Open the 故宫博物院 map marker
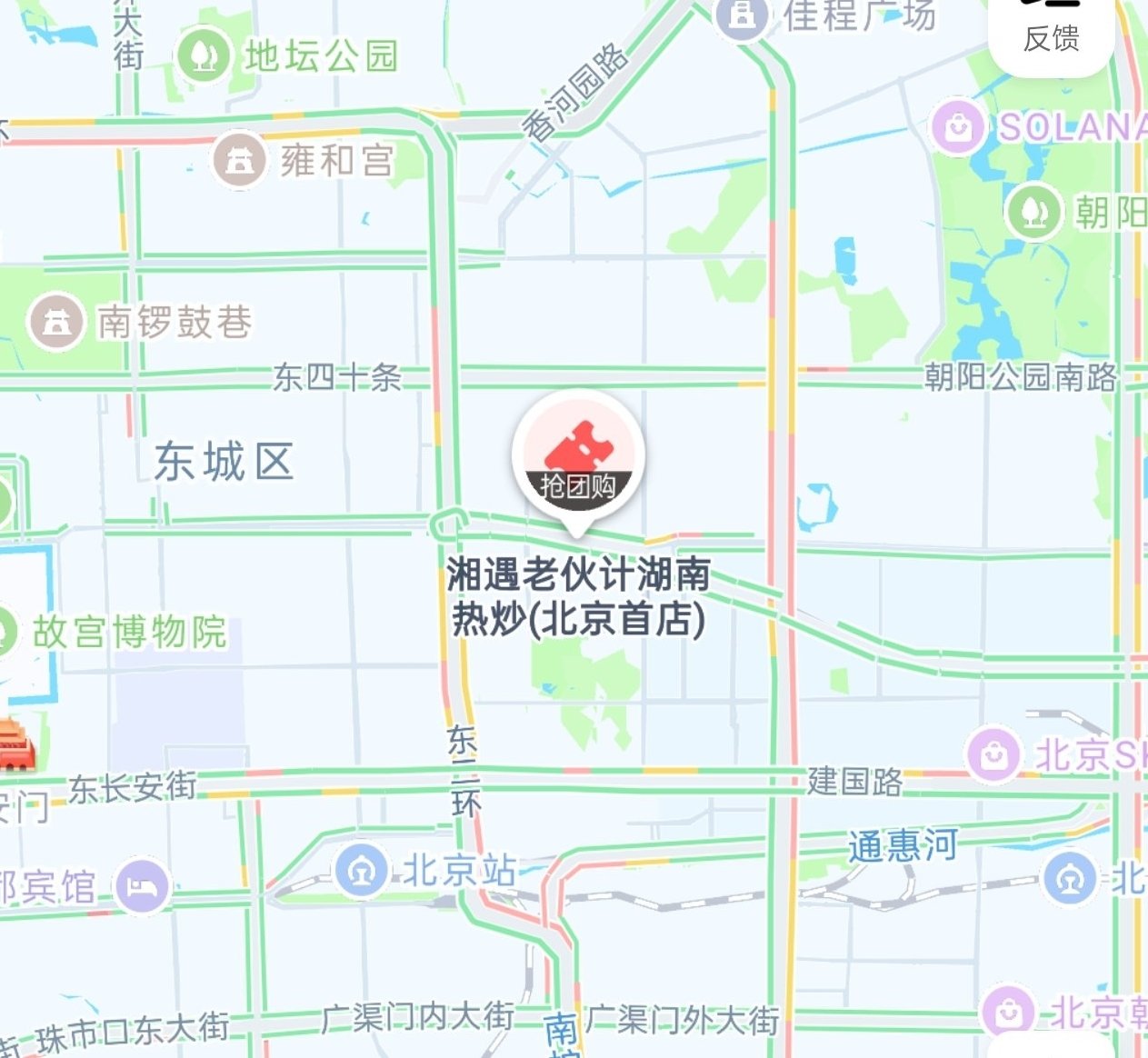 [x=7, y=631]
